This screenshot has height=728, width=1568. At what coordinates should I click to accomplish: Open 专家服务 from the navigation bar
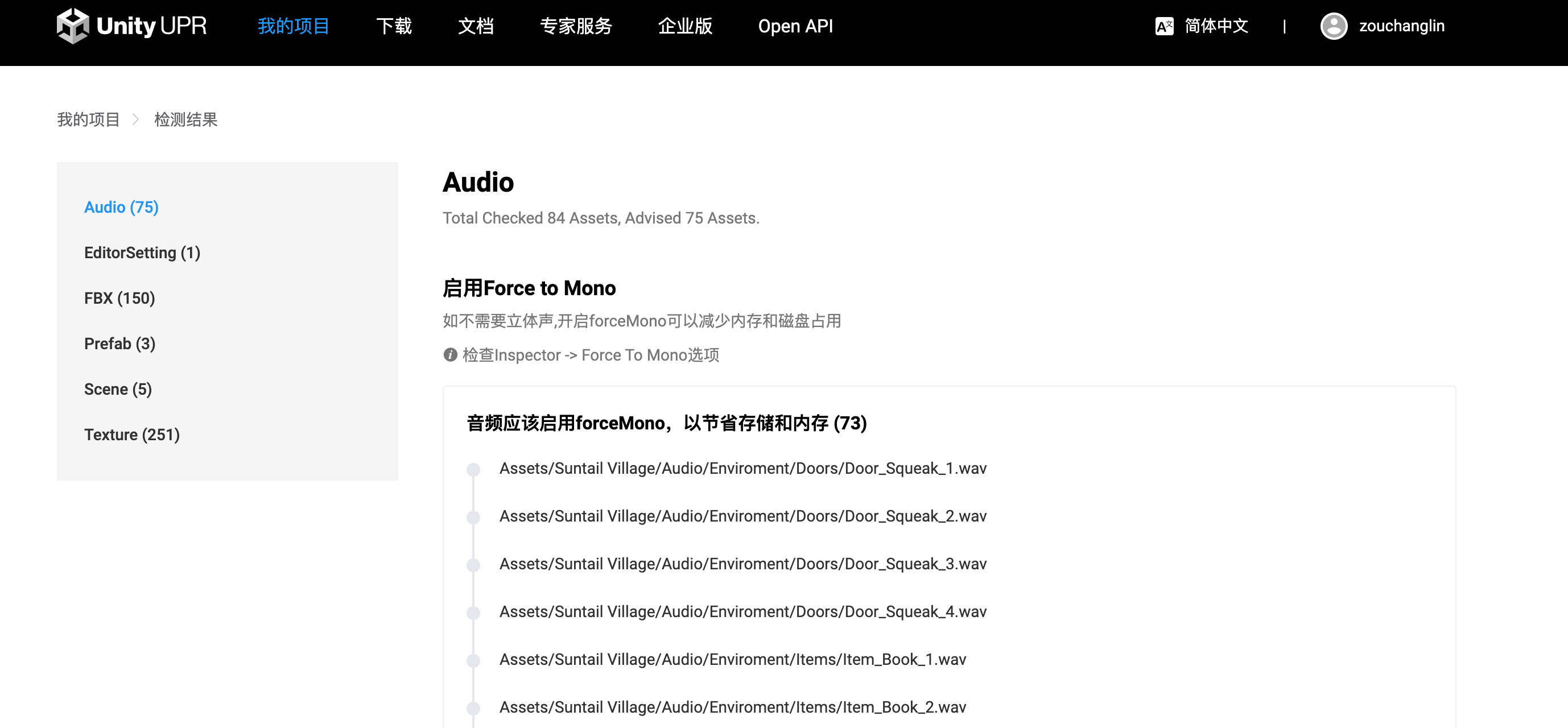pyautogui.click(x=575, y=26)
